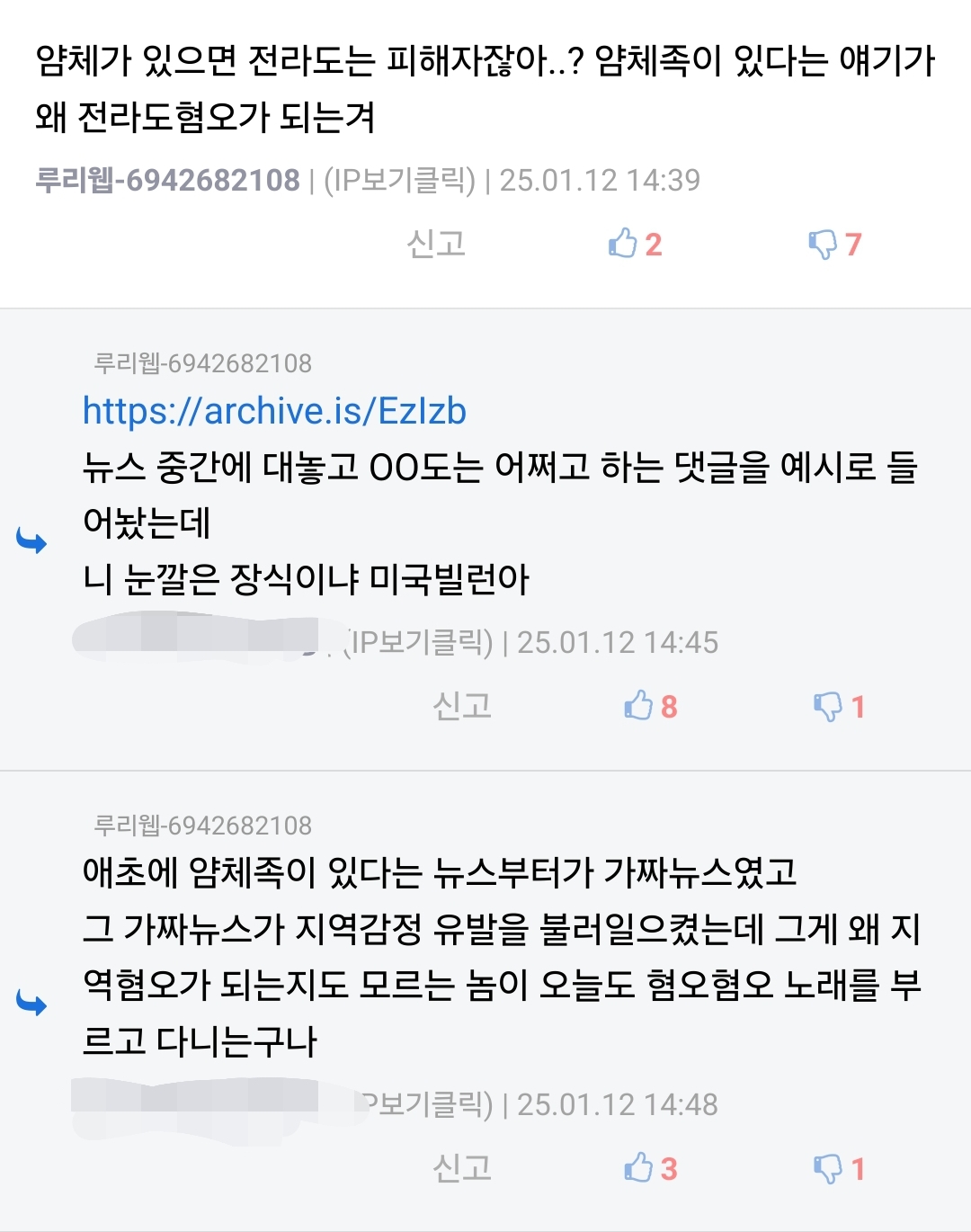Report the reply posted at 14:48
Viewport: 971px width, 1232px height.
(462, 1168)
